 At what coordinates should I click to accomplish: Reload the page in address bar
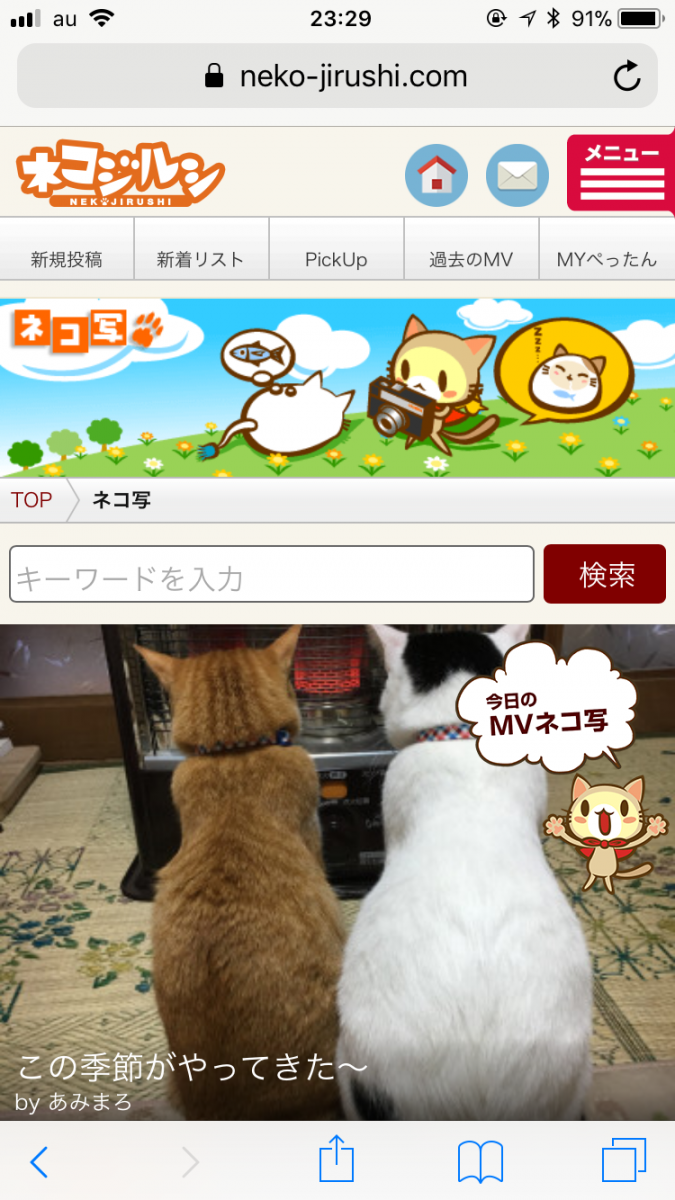pos(627,76)
